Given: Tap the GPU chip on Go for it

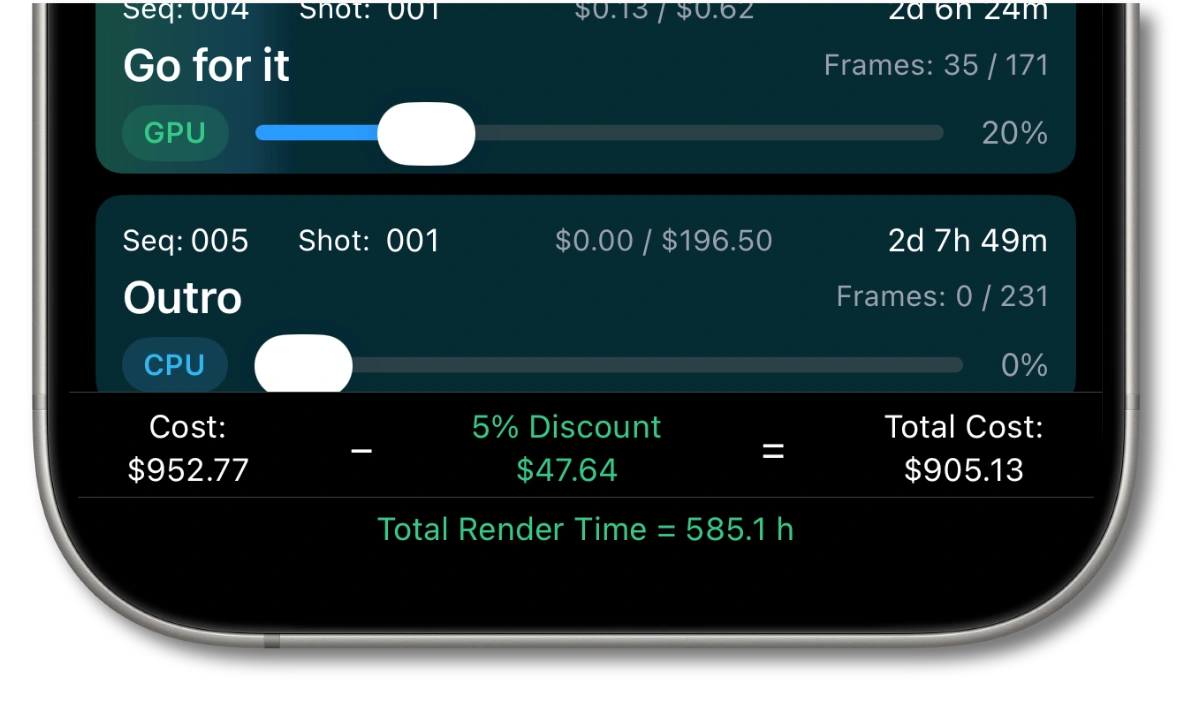Looking at the screenshot, I should pos(175,133).
